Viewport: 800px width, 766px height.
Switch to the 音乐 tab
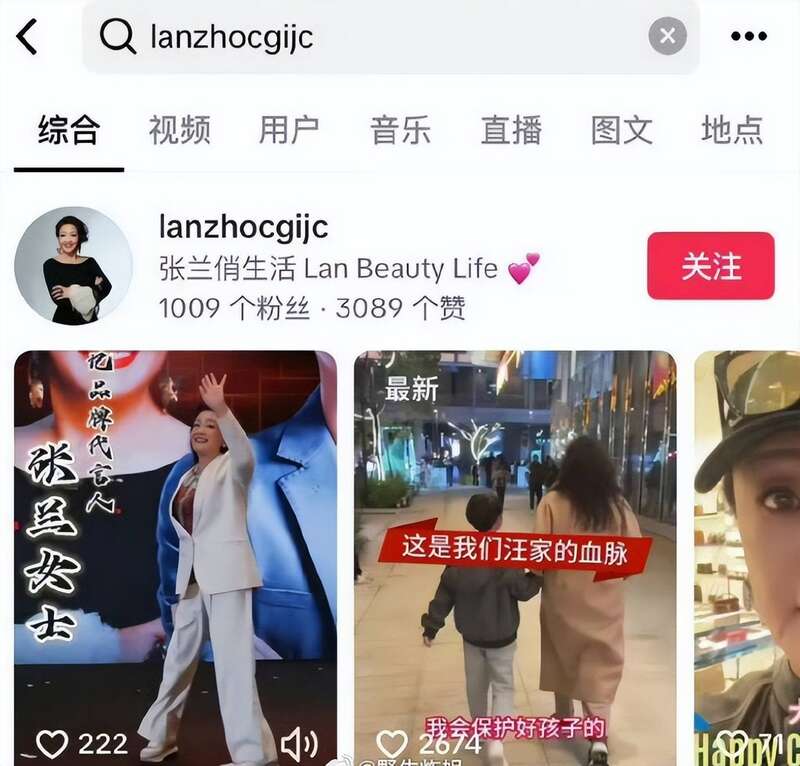point(400,130)
